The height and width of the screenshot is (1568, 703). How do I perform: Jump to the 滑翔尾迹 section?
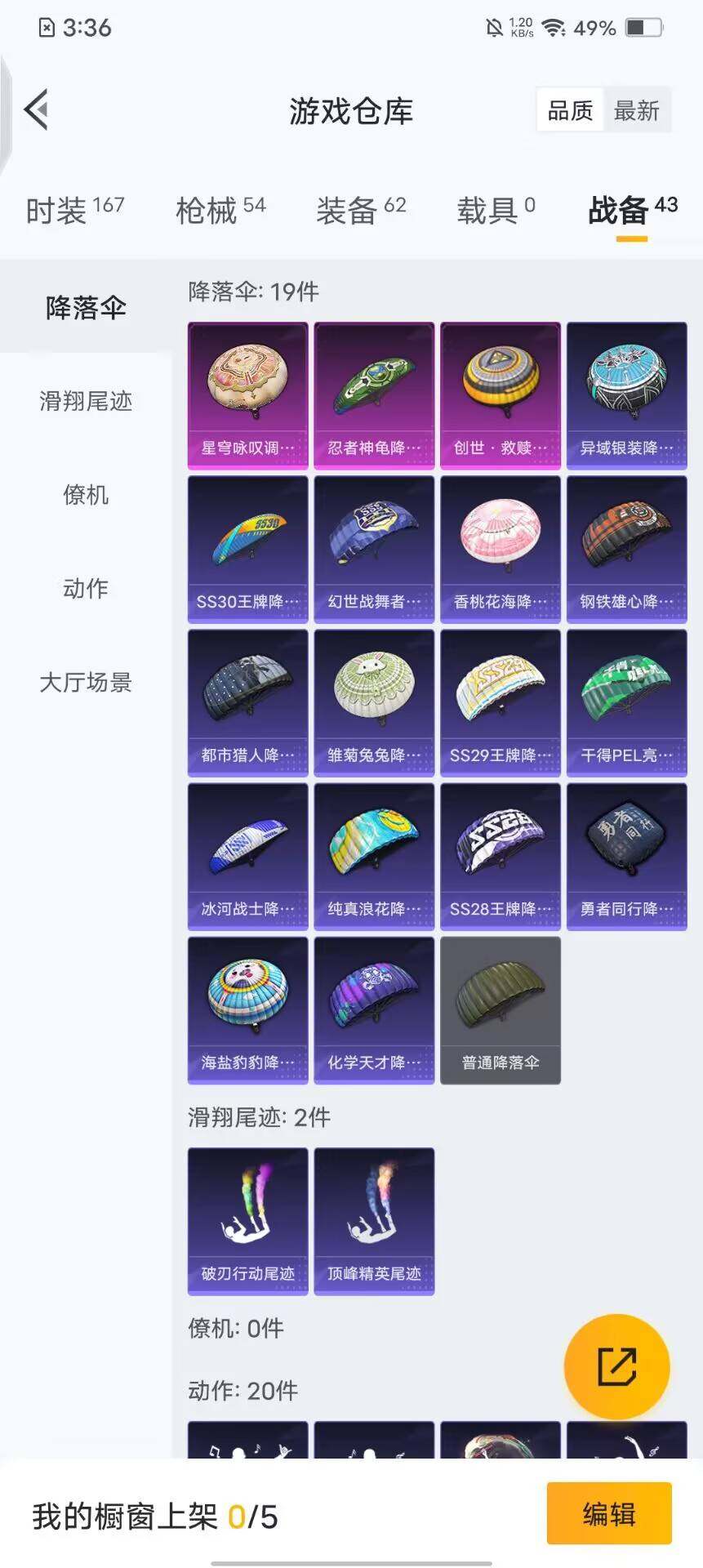click(x=84, y=402)
